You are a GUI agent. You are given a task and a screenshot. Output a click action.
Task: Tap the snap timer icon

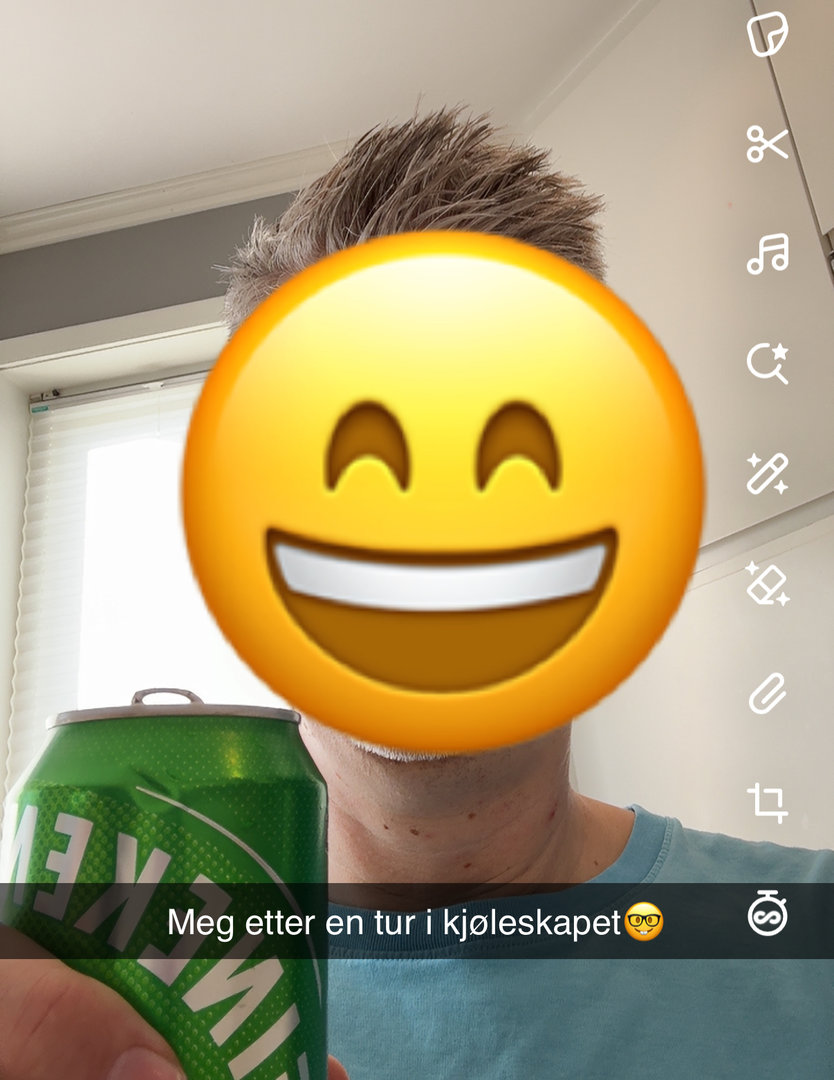pyautogui.click(x=767, y=913)
